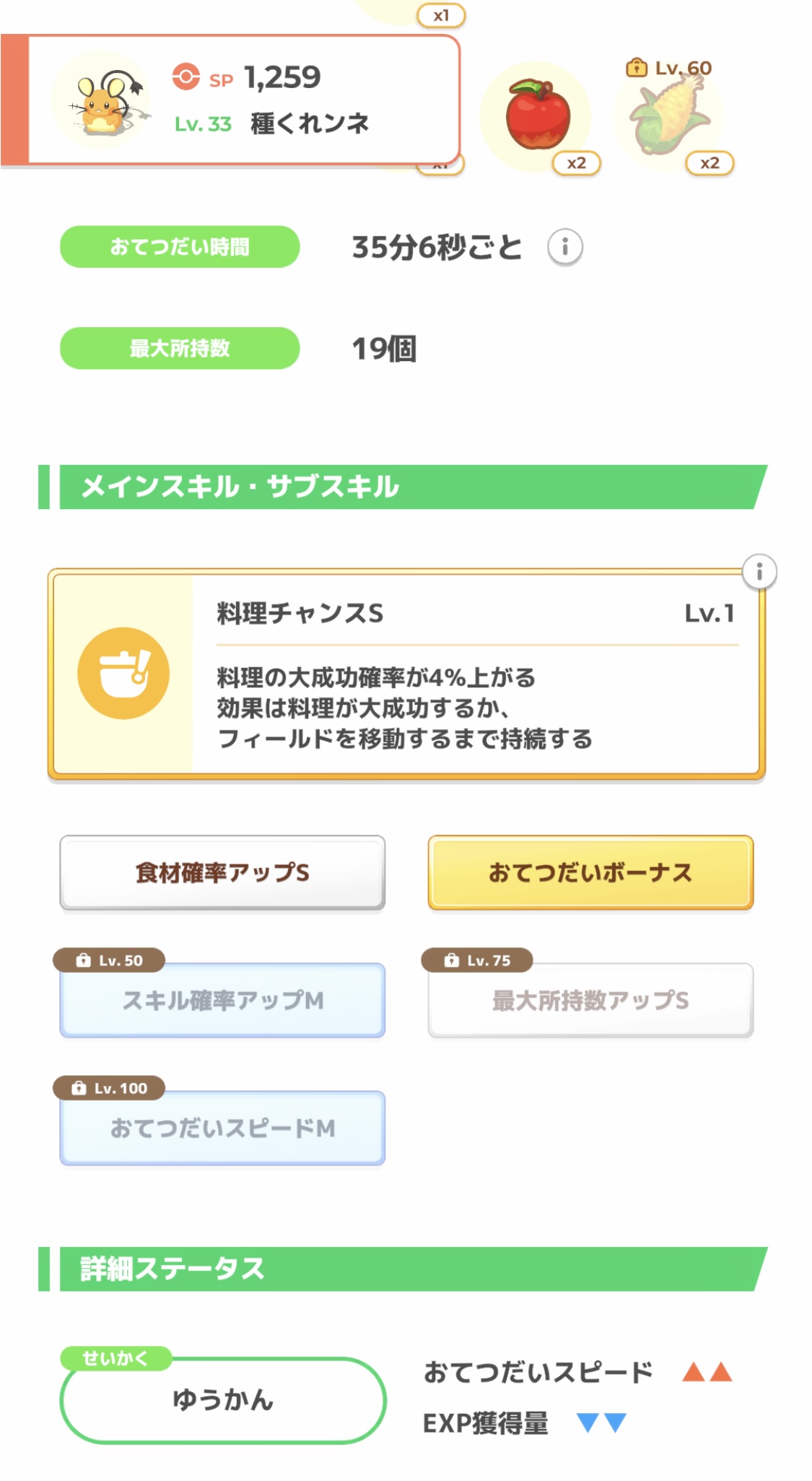Select the locked おてつだいスピードM sub skill
This screenshot has height=1481, width=812.
click(222, 1129)
